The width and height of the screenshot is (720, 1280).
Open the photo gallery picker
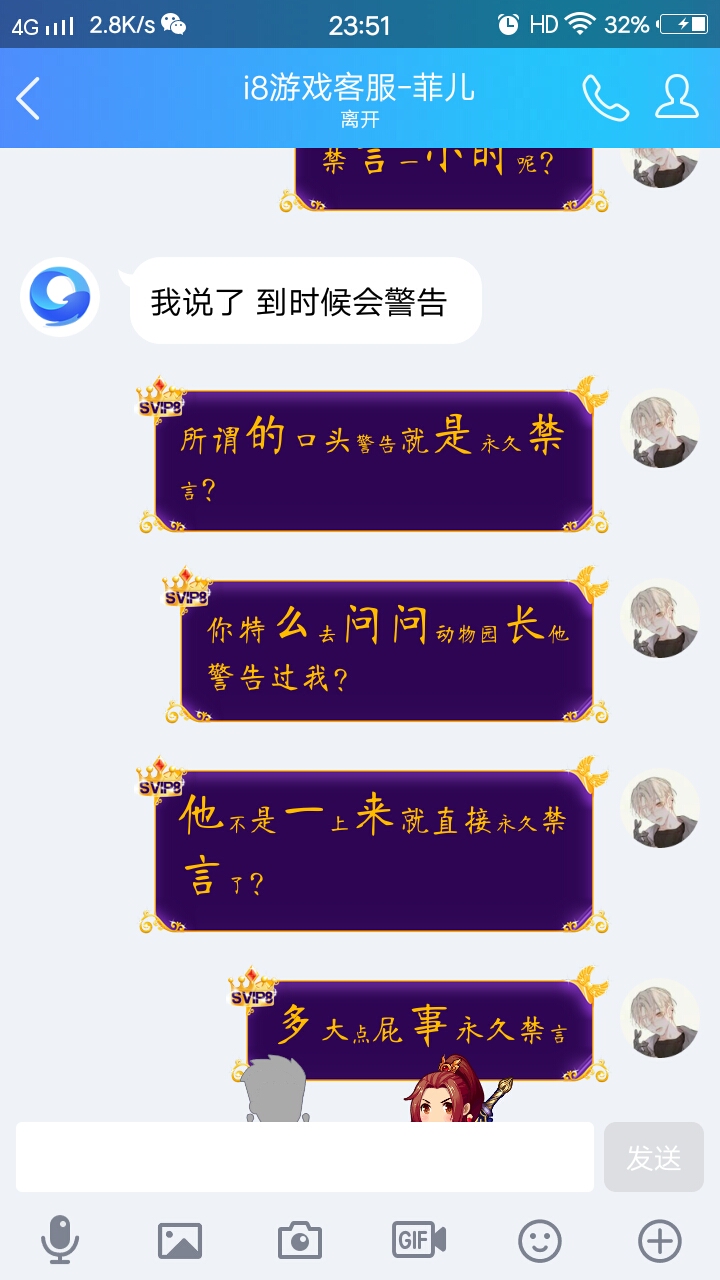coord(180,1240)
